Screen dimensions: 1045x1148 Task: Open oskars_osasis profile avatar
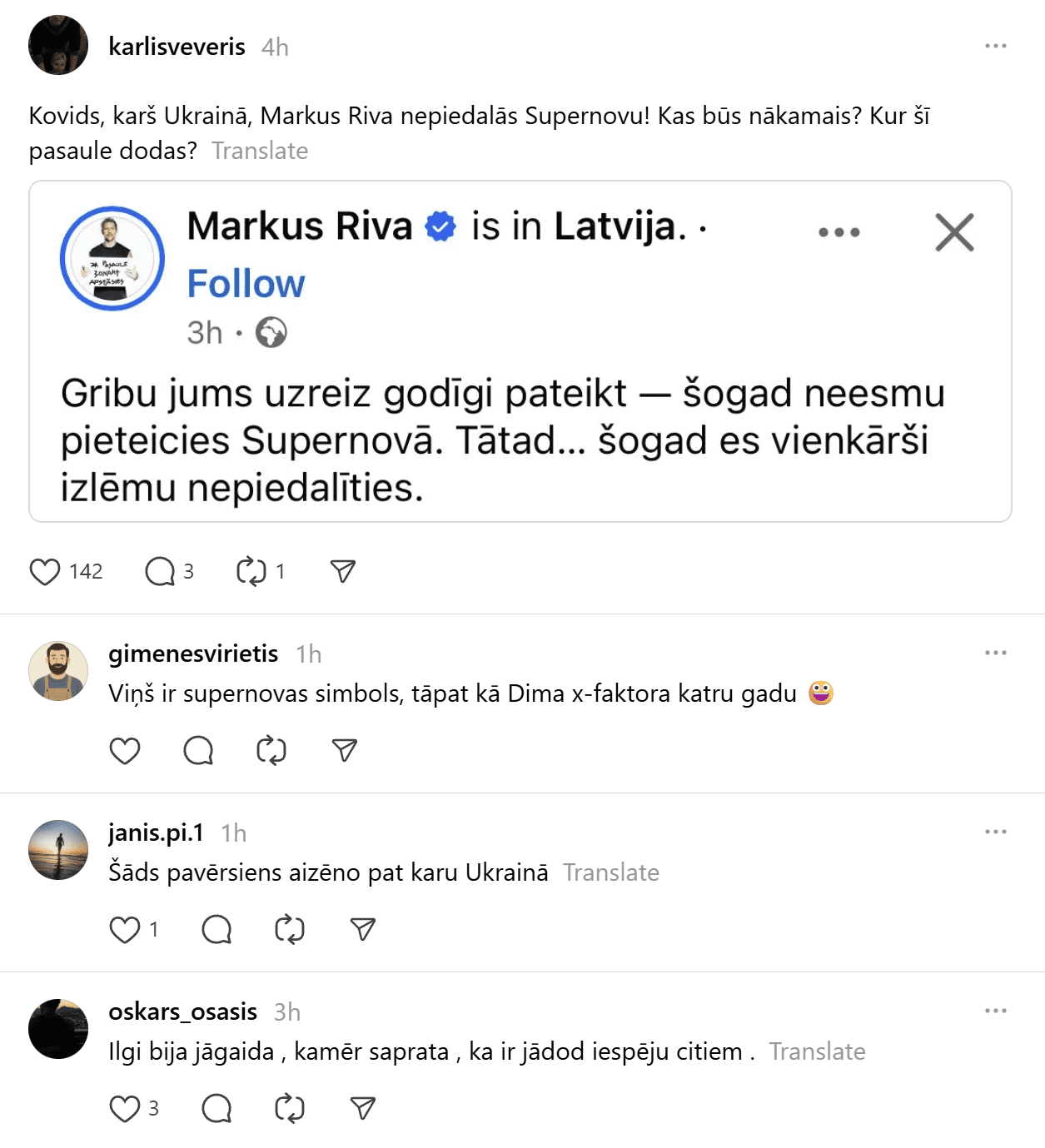[x=58, y=1029]
